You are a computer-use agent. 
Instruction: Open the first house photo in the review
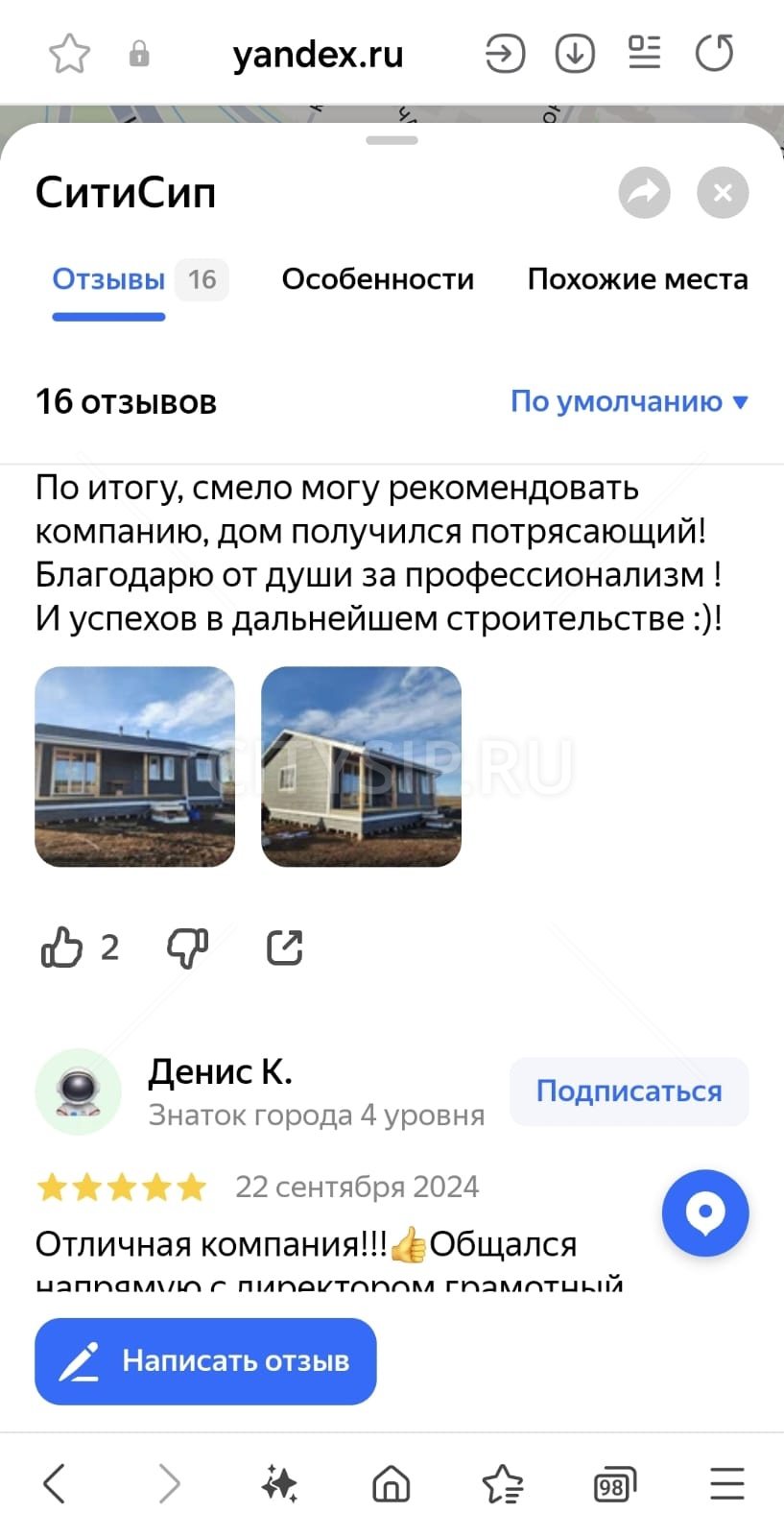coord(135,766)
